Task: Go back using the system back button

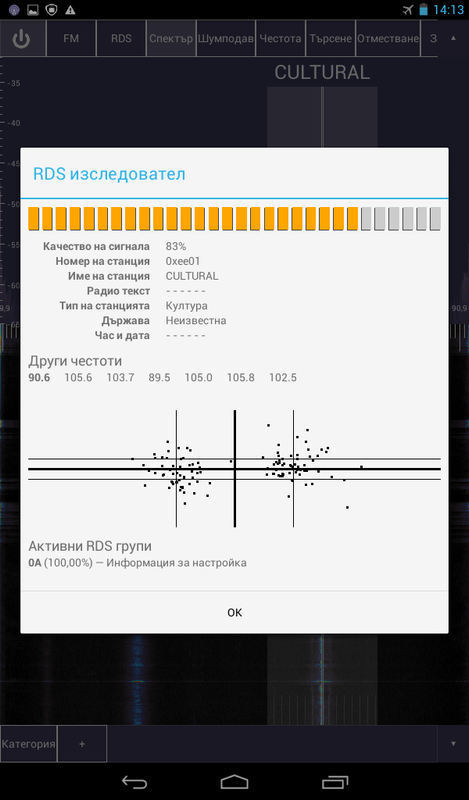Action: [x=134, y=782]
